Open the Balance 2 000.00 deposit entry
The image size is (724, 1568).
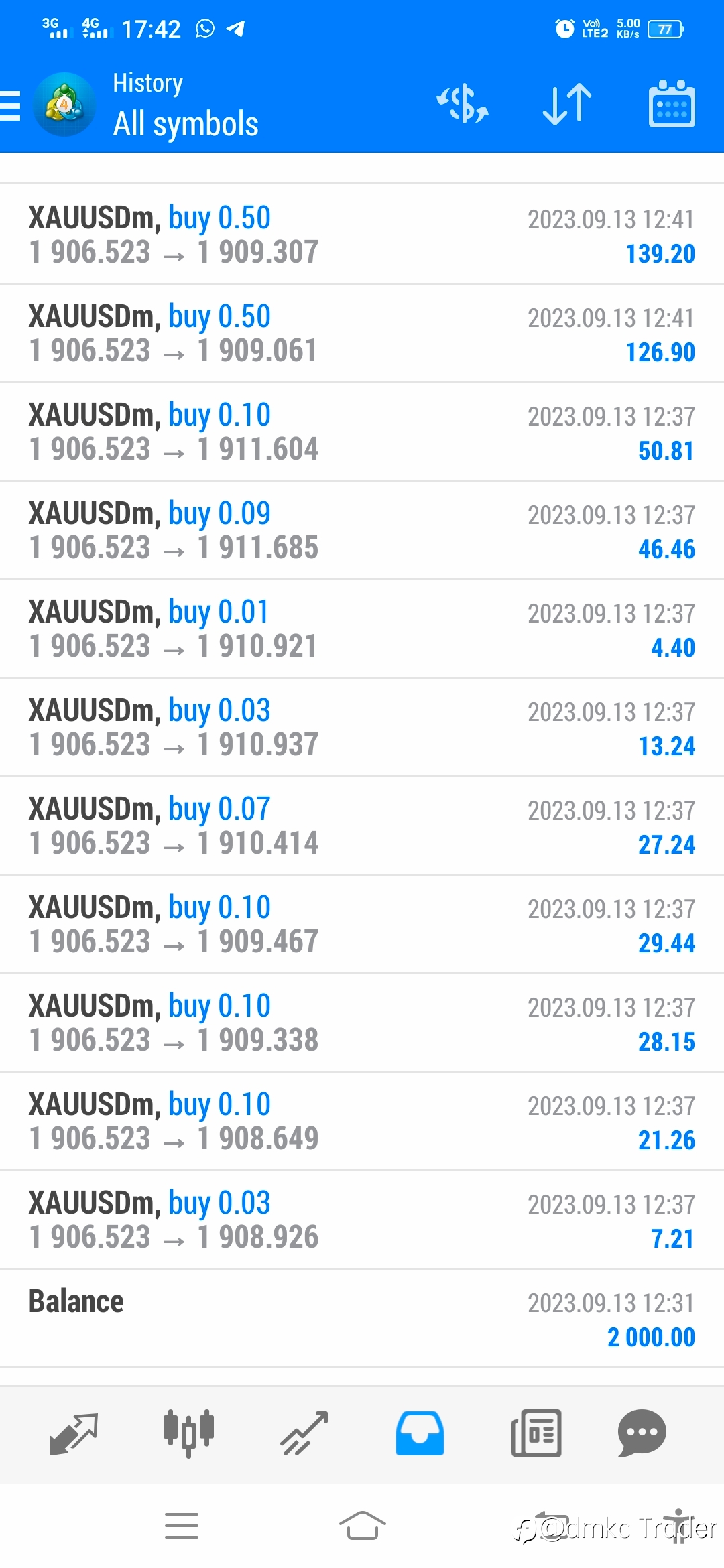[362, 1318]
